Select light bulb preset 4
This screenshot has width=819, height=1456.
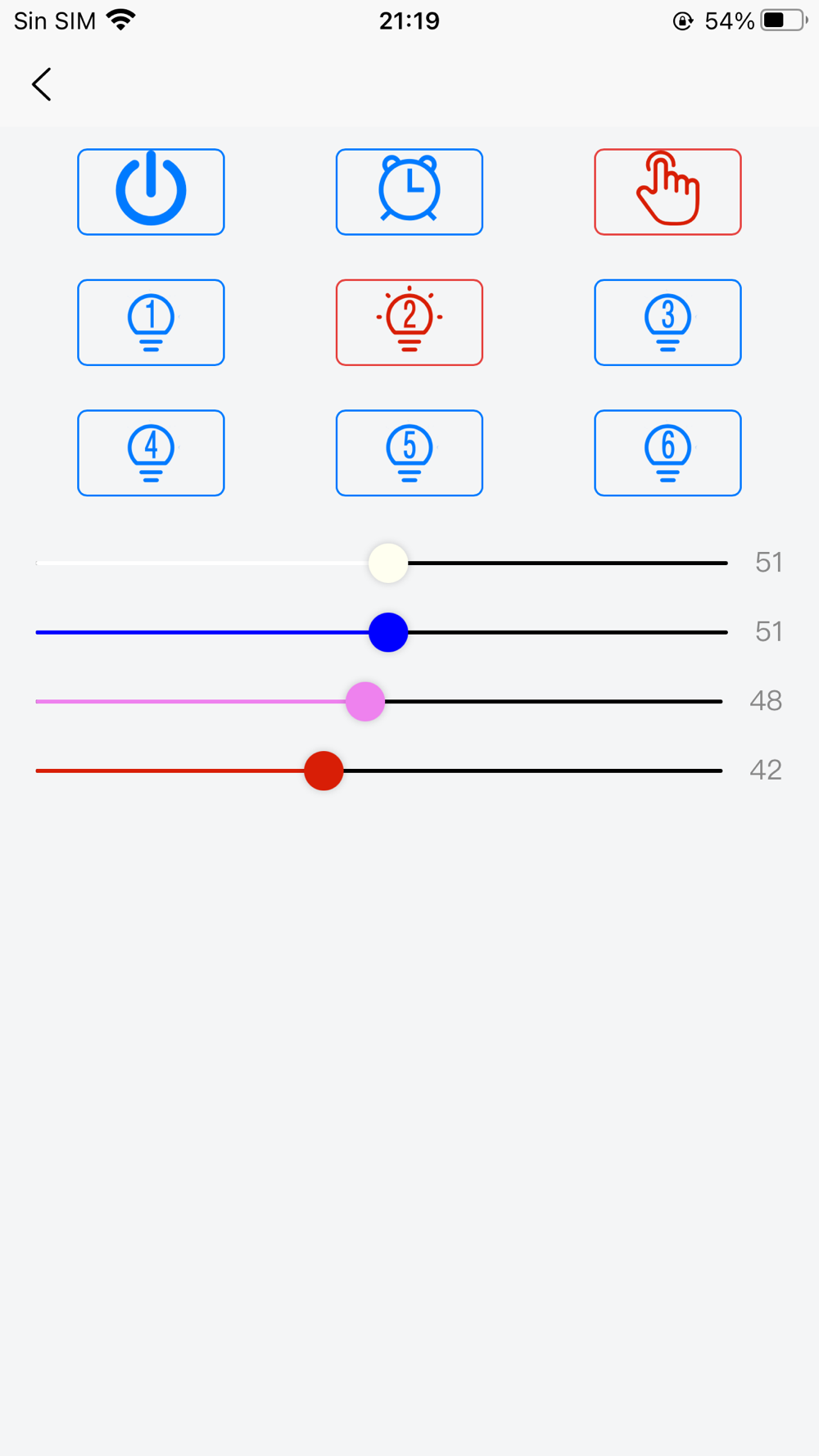pyautogui.click(x=151, y=453)
